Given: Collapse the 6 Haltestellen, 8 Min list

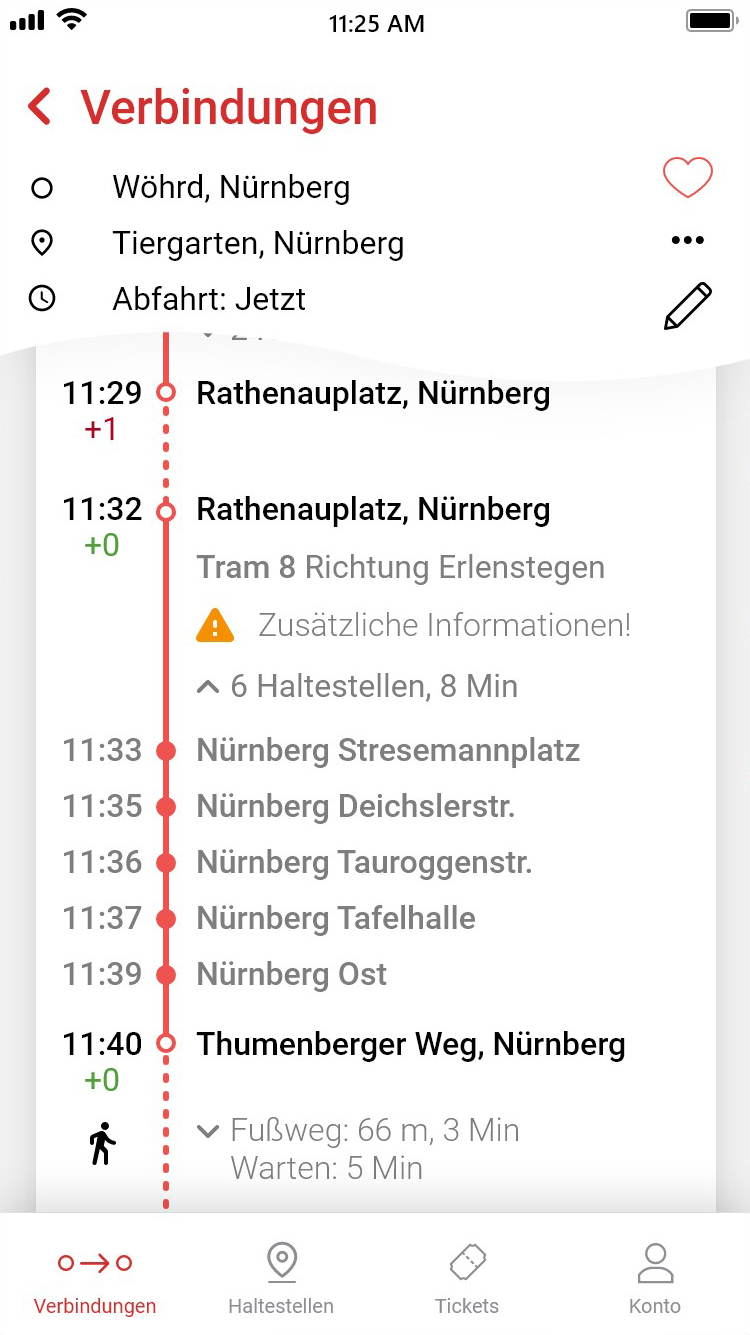Looking at the screenshot, I should coord(358,686).
